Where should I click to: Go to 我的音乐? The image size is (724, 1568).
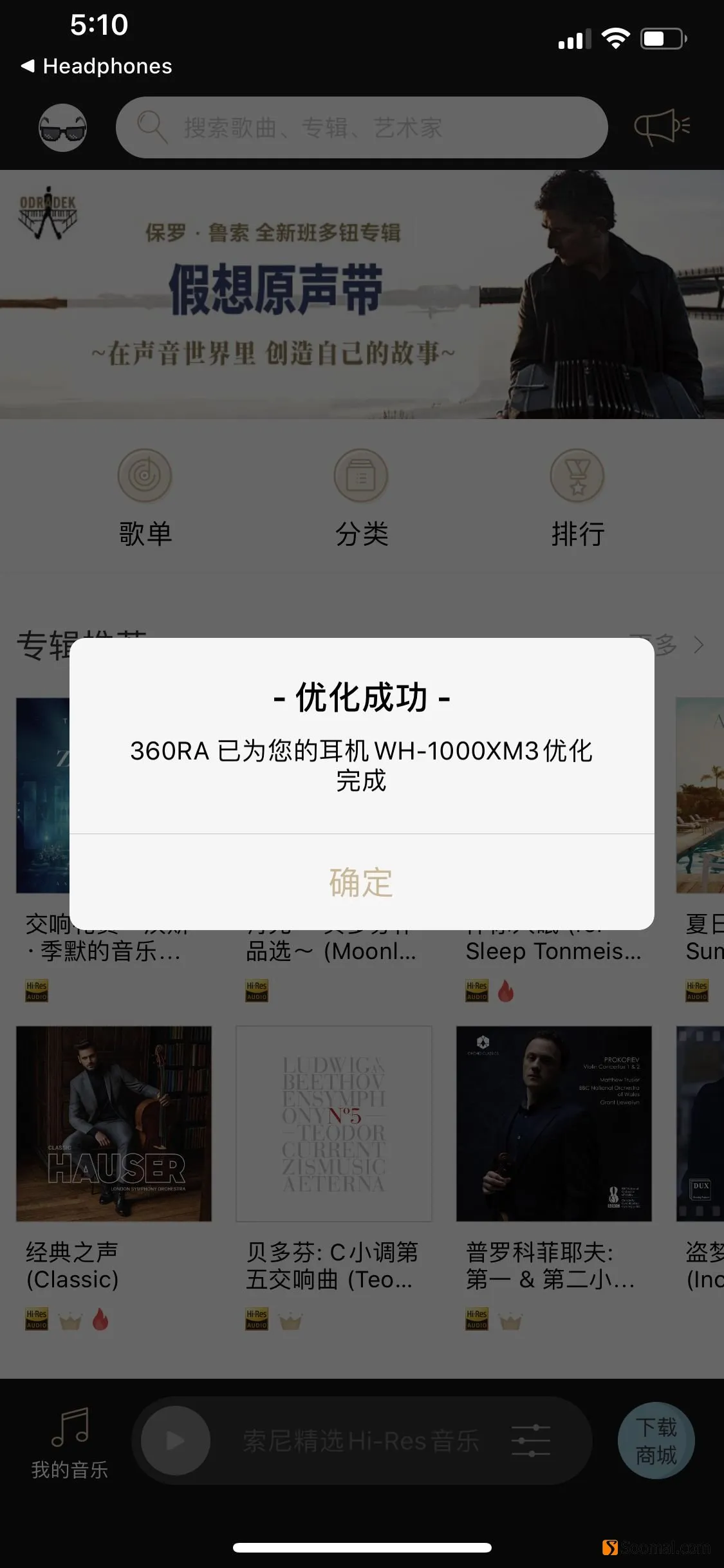pos(70,1442)
